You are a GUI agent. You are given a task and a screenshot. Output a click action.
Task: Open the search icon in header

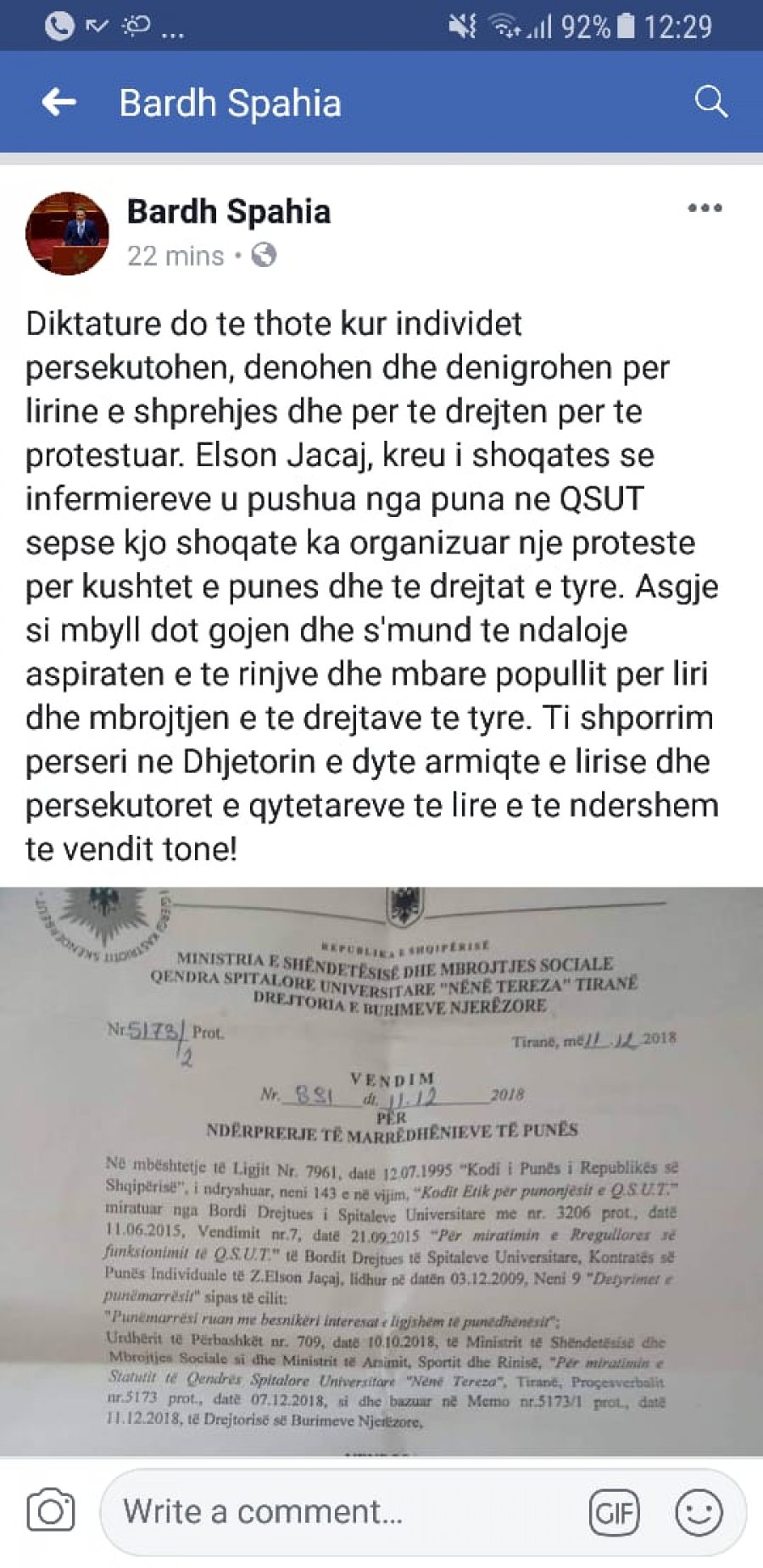[x=710, y=102]
